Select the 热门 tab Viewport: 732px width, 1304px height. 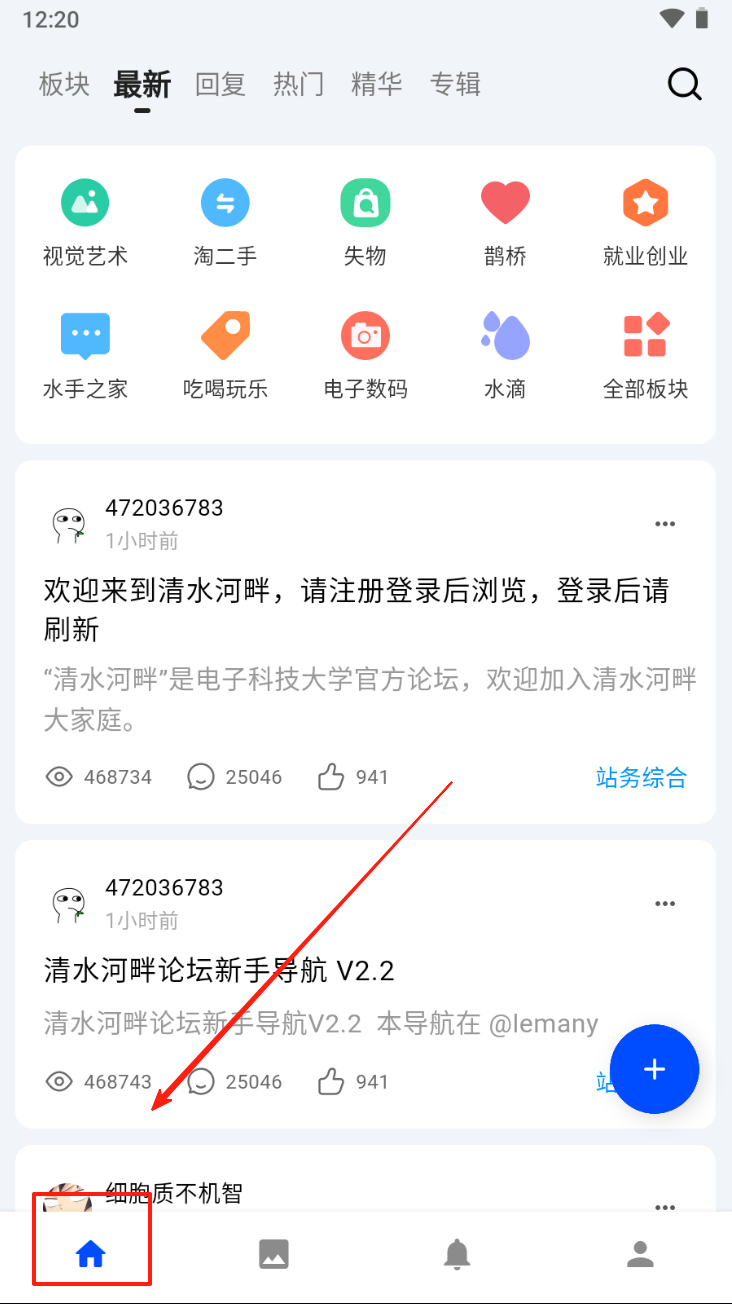(298, 84)
